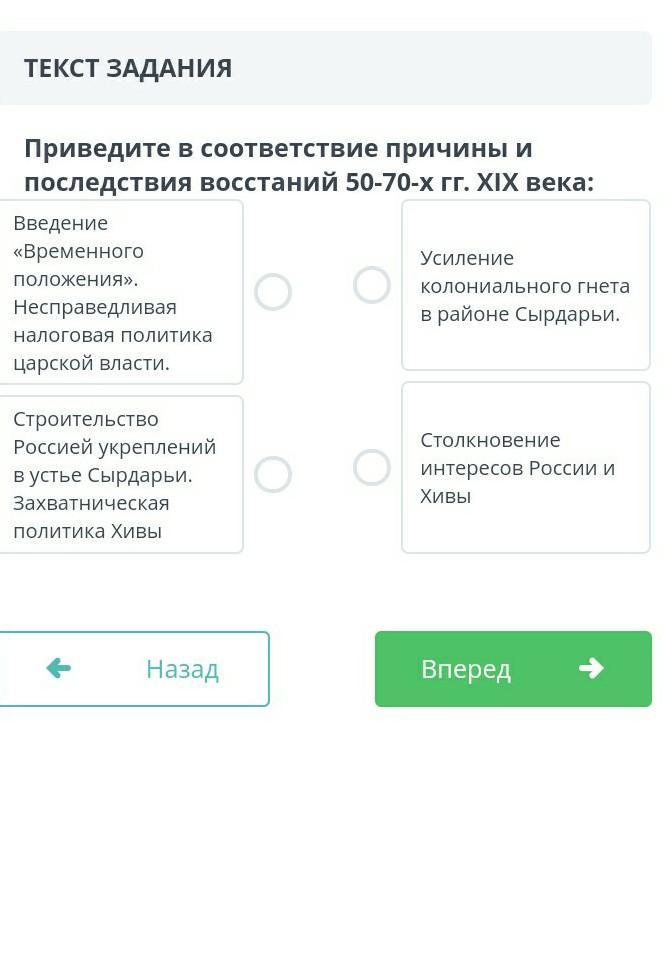
Task: Select the circle beside Столкновение интересов России
Action: point(371,467)
